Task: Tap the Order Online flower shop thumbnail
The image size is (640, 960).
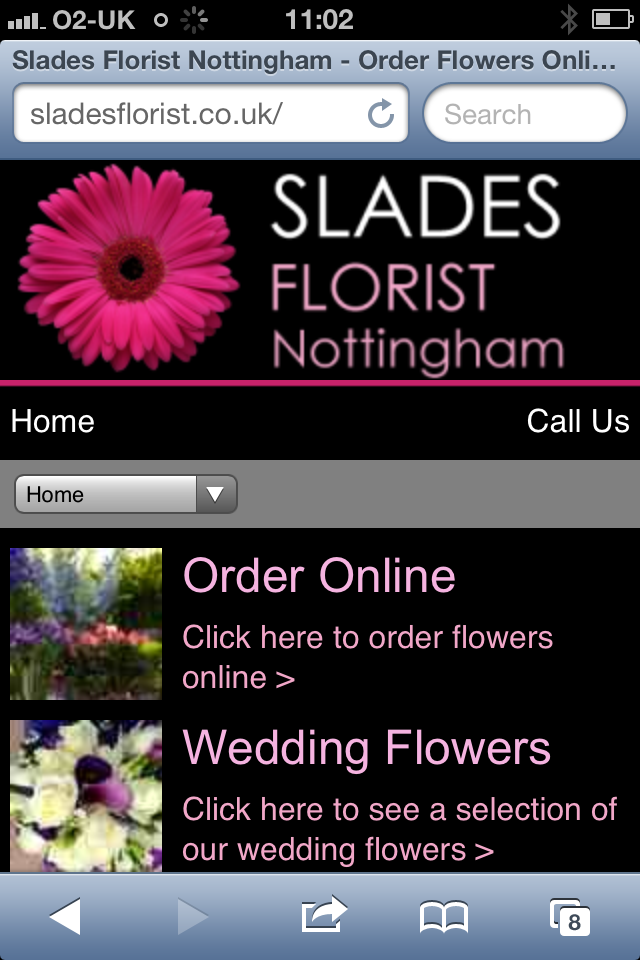Action: pyautogui.click(x=86, y=623)
